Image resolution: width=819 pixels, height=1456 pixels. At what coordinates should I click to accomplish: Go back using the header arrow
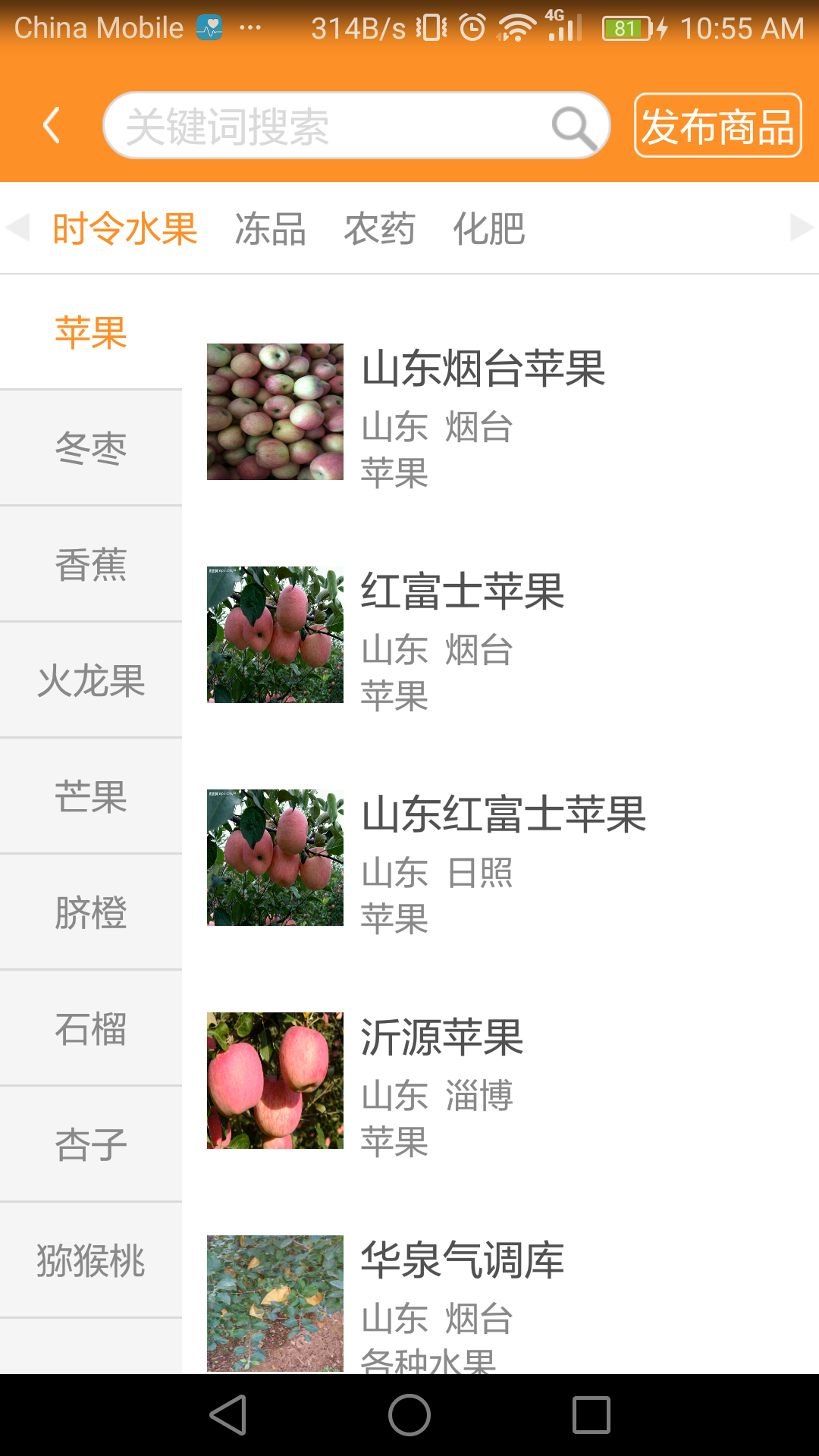pyautogui.click(x=52, y=125)
